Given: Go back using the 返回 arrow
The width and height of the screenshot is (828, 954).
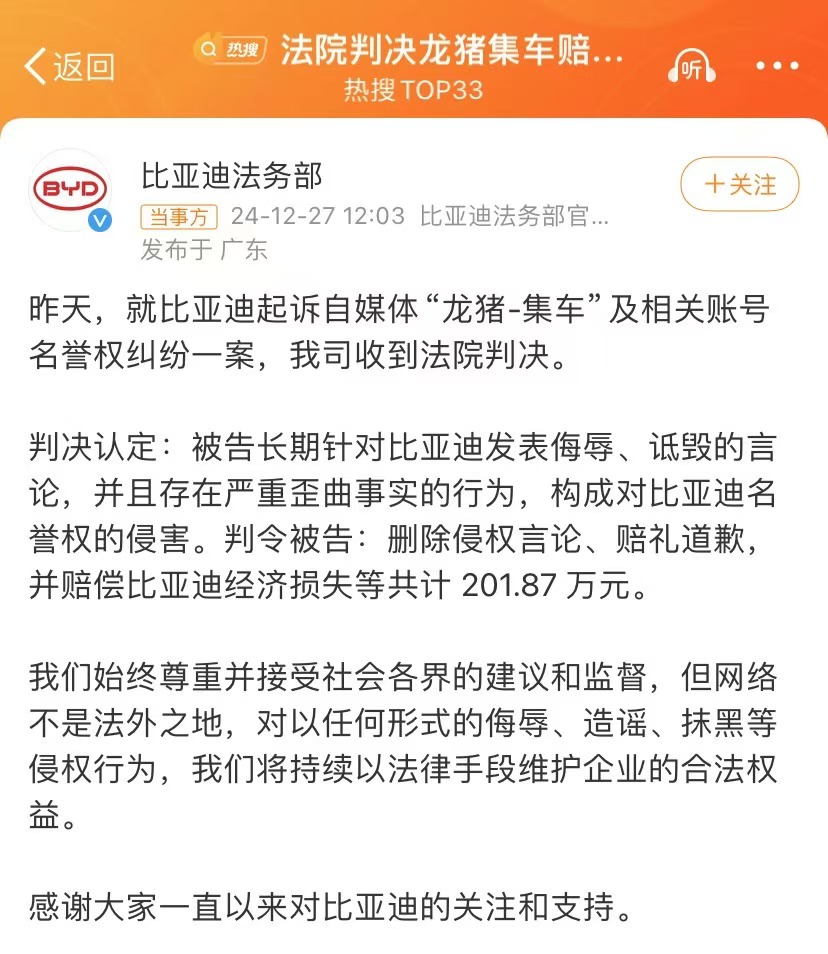Looking at the screenshot, I should pos(68,67).
